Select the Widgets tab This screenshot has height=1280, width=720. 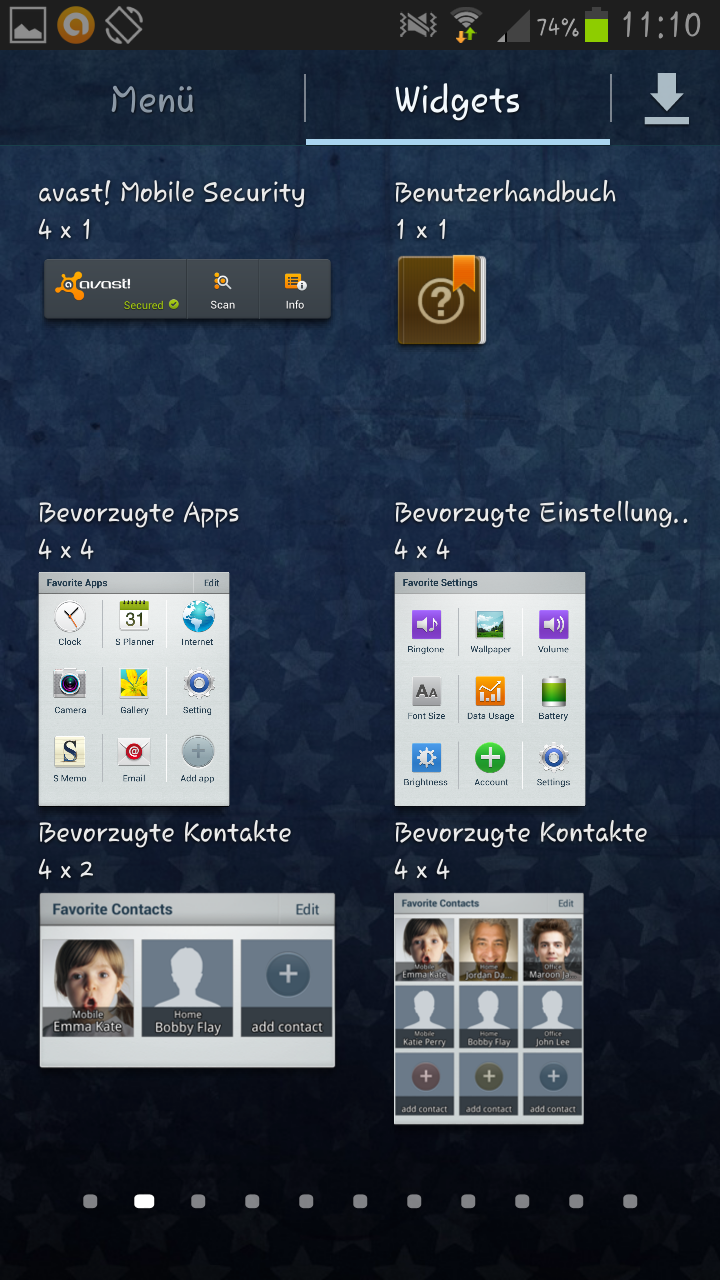(x=457, y=100)
